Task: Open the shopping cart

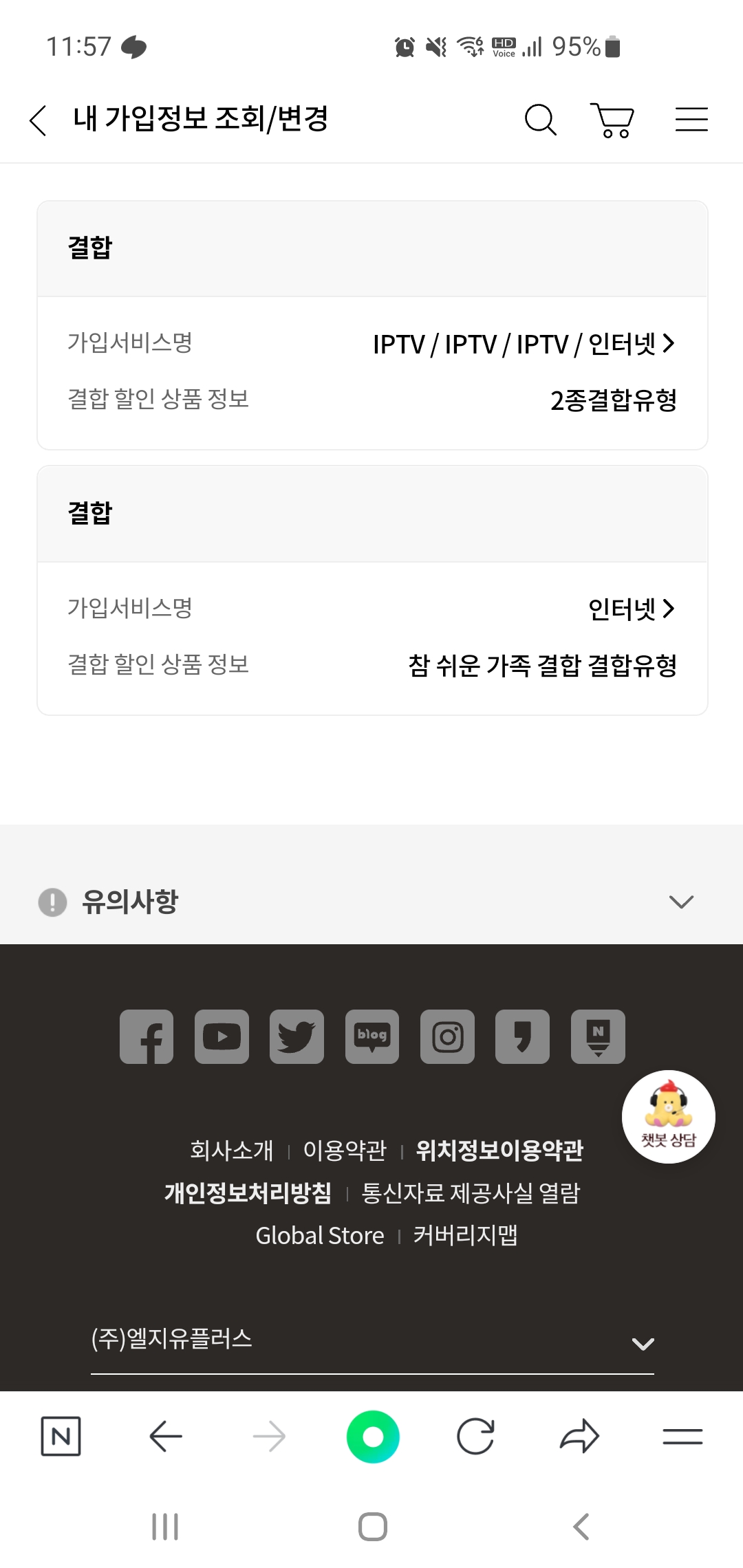Action: (x=612, y=120)
